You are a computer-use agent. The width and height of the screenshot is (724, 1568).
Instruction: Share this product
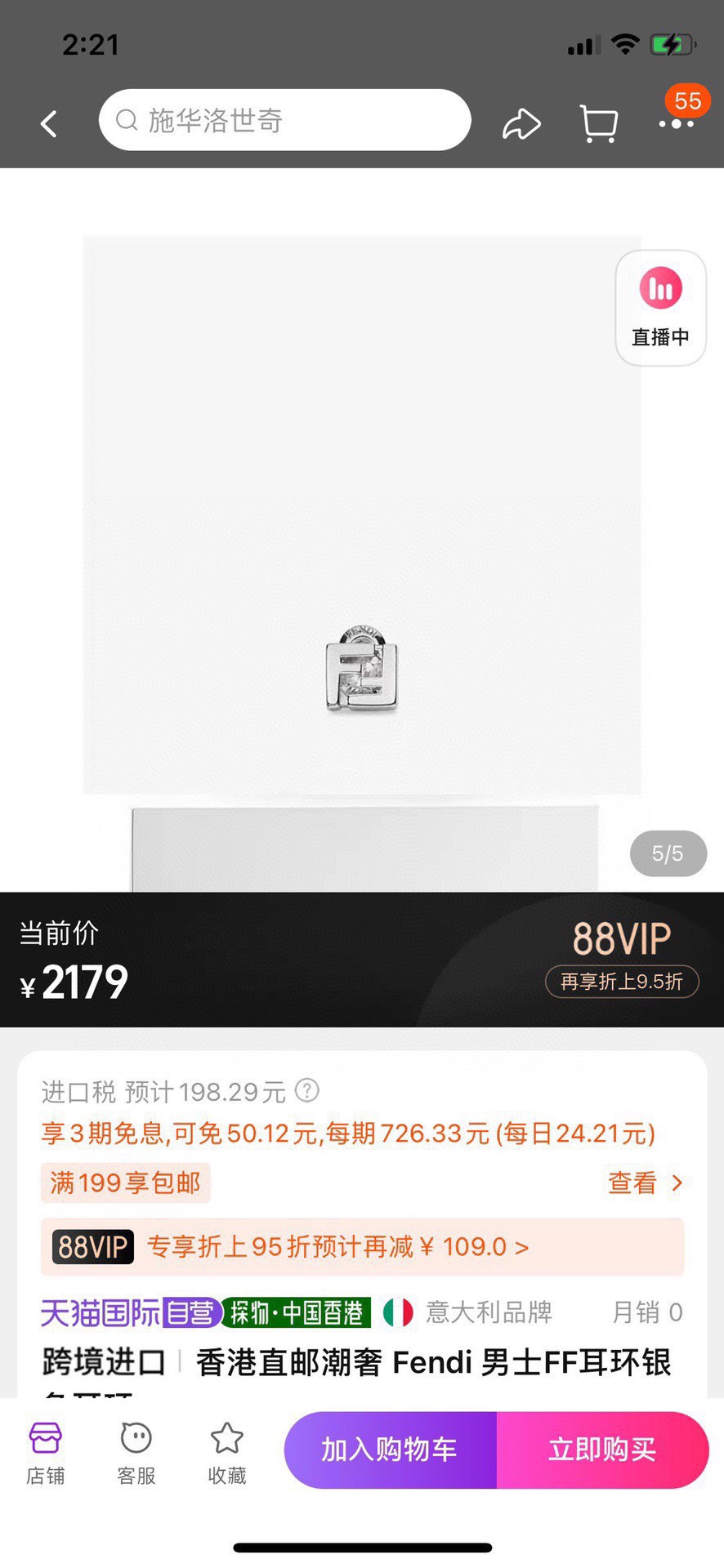(x=521, y=123)
